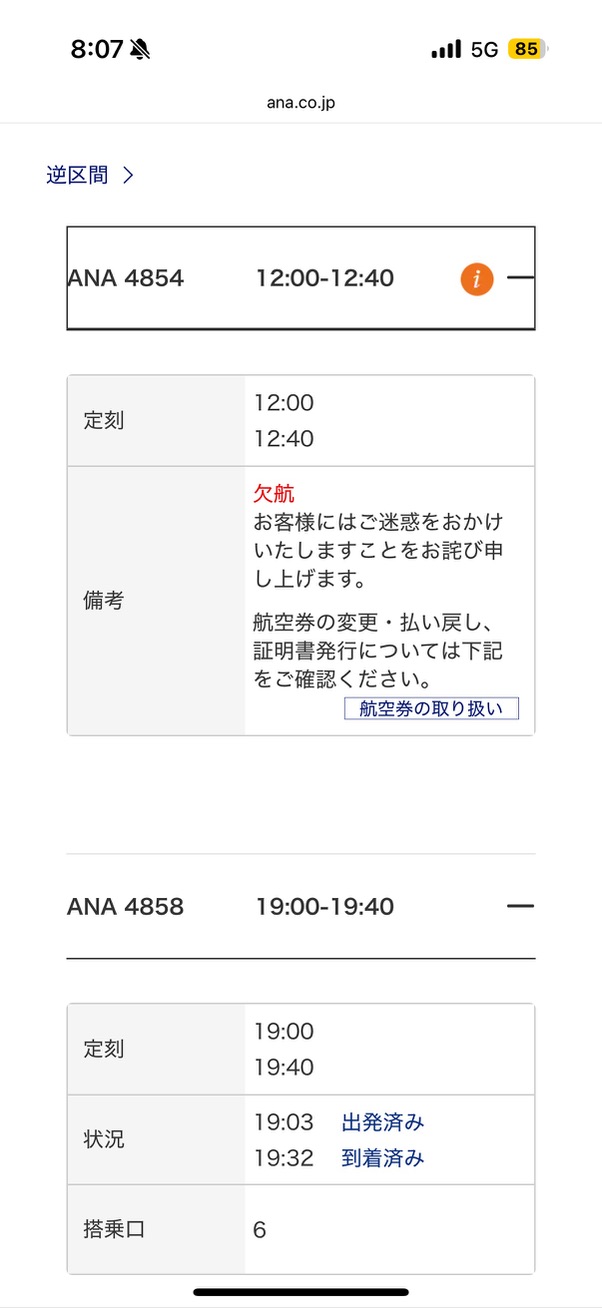Tap the ana.co.jp address bar
Viewport: 602px width, 1308px height.
(x=301, y=103)
